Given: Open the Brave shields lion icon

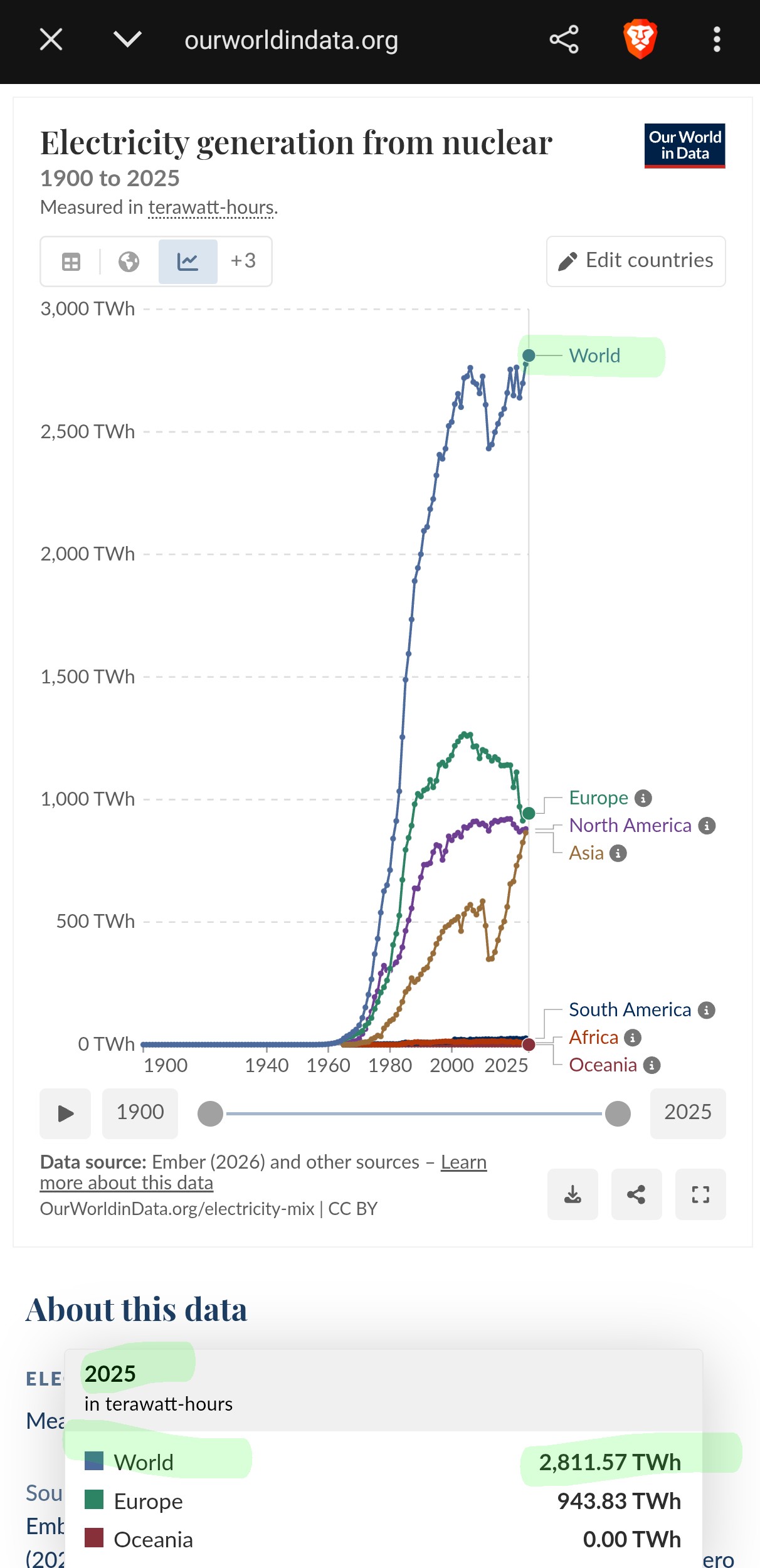Looking at the screenshot, I should pyautogui.click(x=640, y=39).
